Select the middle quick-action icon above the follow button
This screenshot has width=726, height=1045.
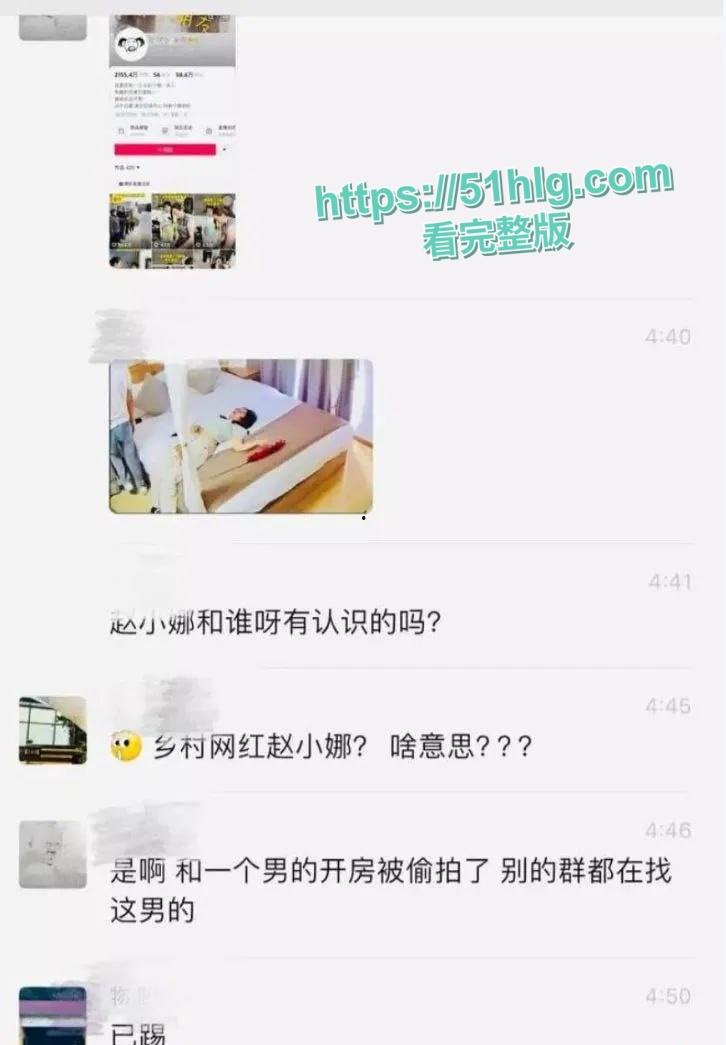pos(166,130)
